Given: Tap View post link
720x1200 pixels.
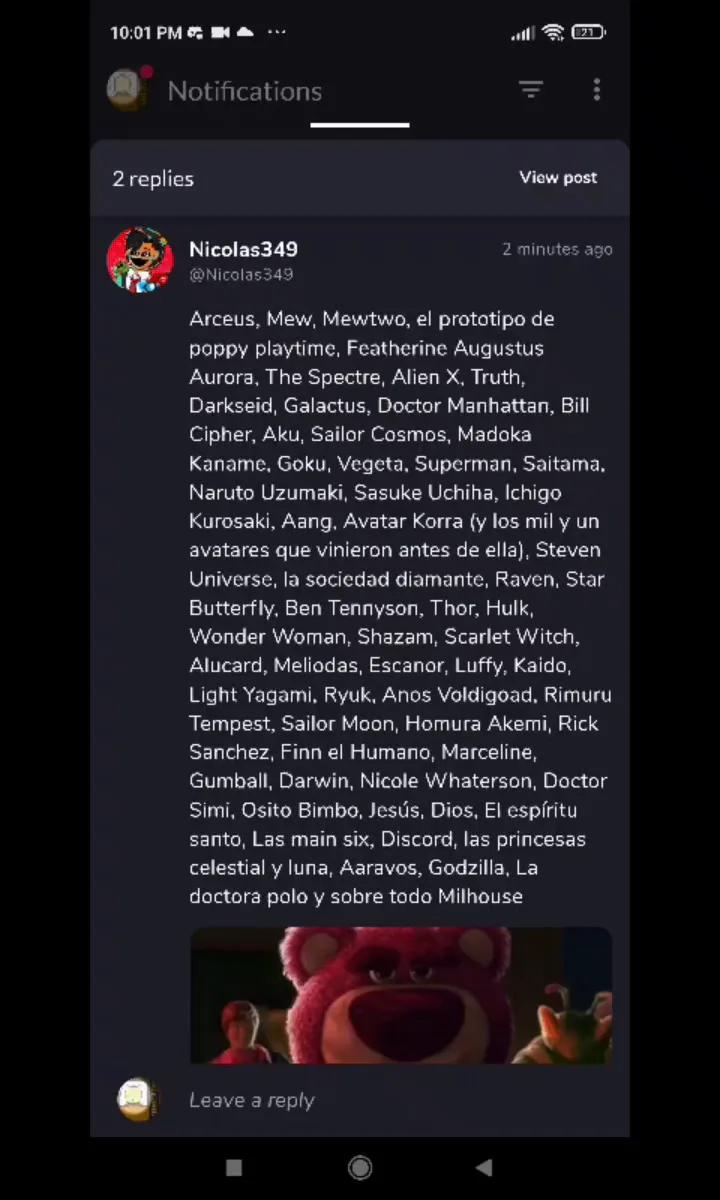Looking at the screenshot, I should tap(558, 178).
